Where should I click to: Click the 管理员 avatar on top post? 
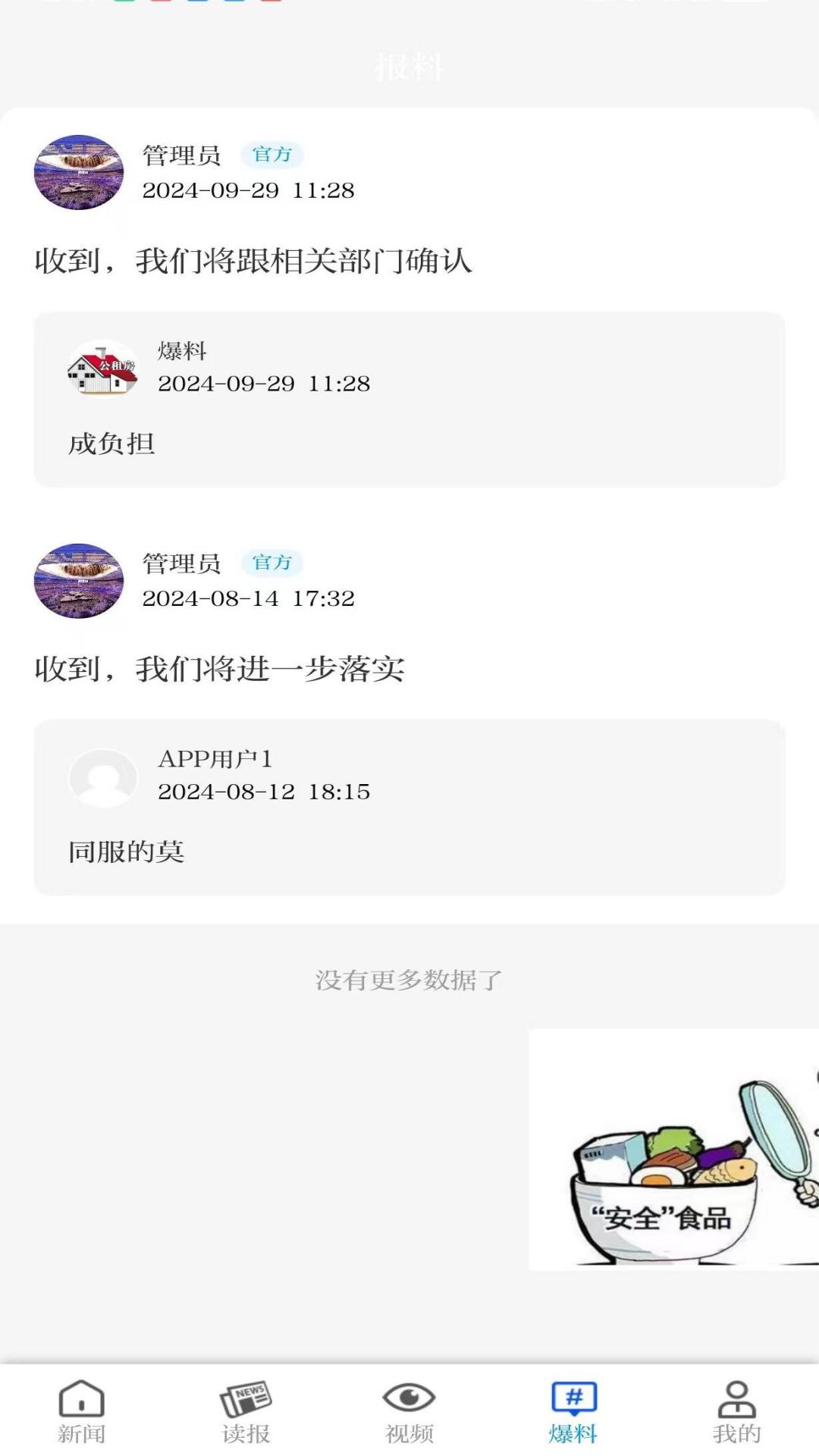[x=78, y=171]
